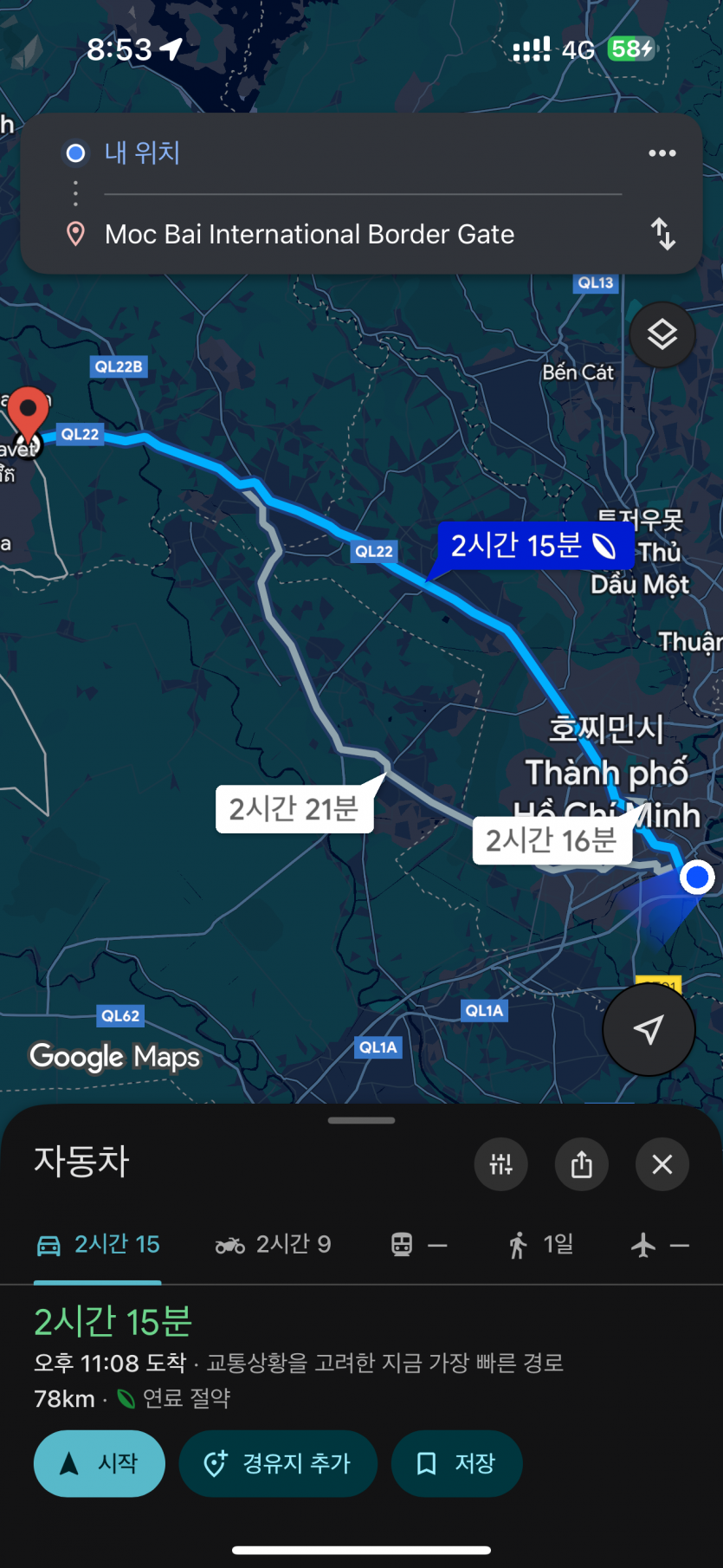Expand the bottom route details sheet handle

(361, 1120)
